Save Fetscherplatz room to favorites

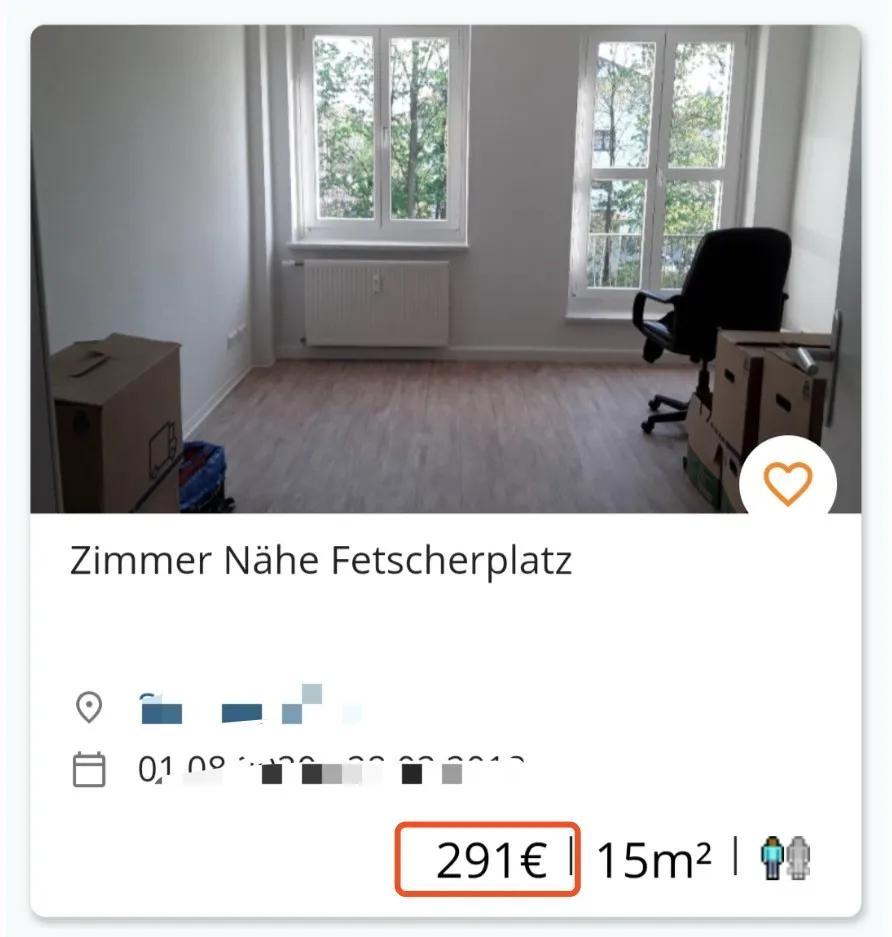point(787,485)
